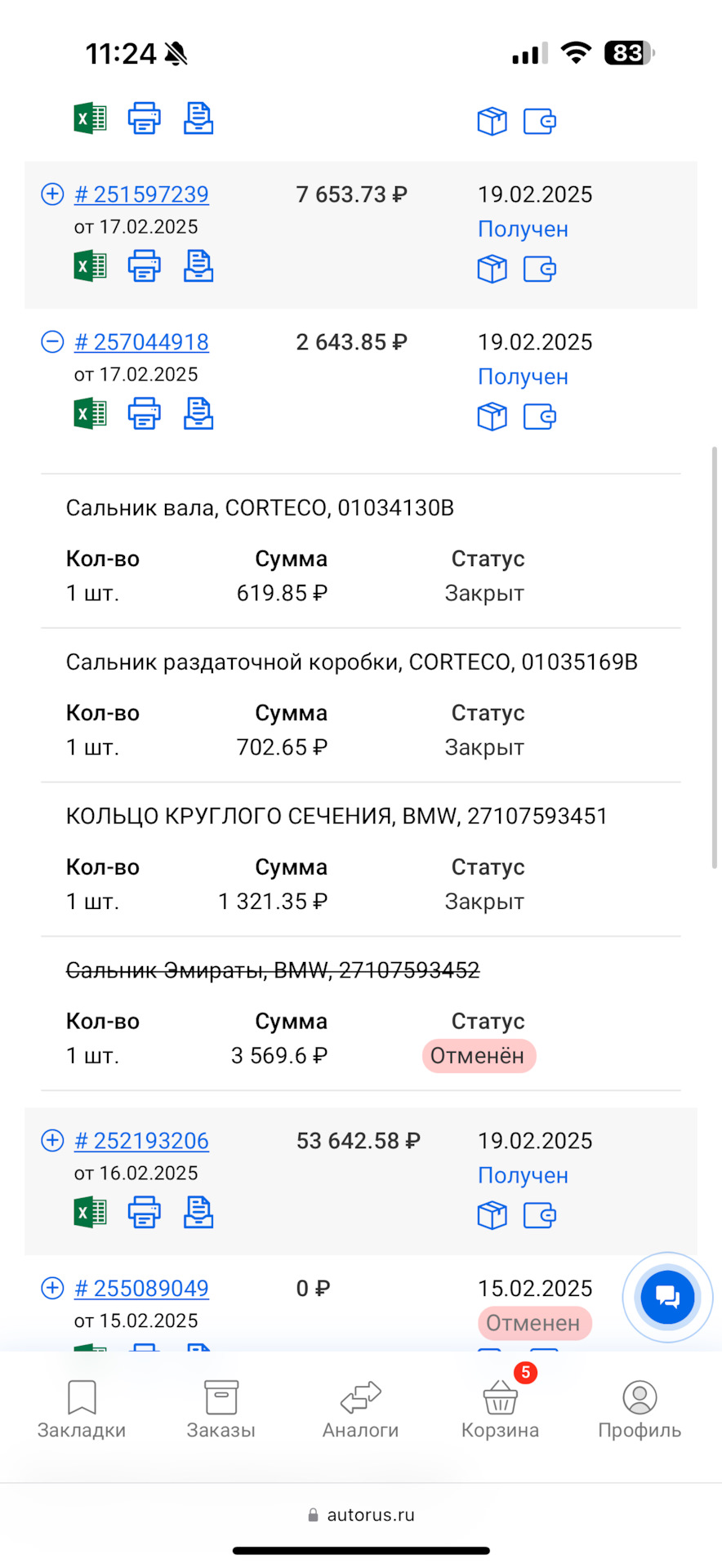Open the Профиль section
This screenshot has width=722, height=1568.
[x=640, y=1406]
